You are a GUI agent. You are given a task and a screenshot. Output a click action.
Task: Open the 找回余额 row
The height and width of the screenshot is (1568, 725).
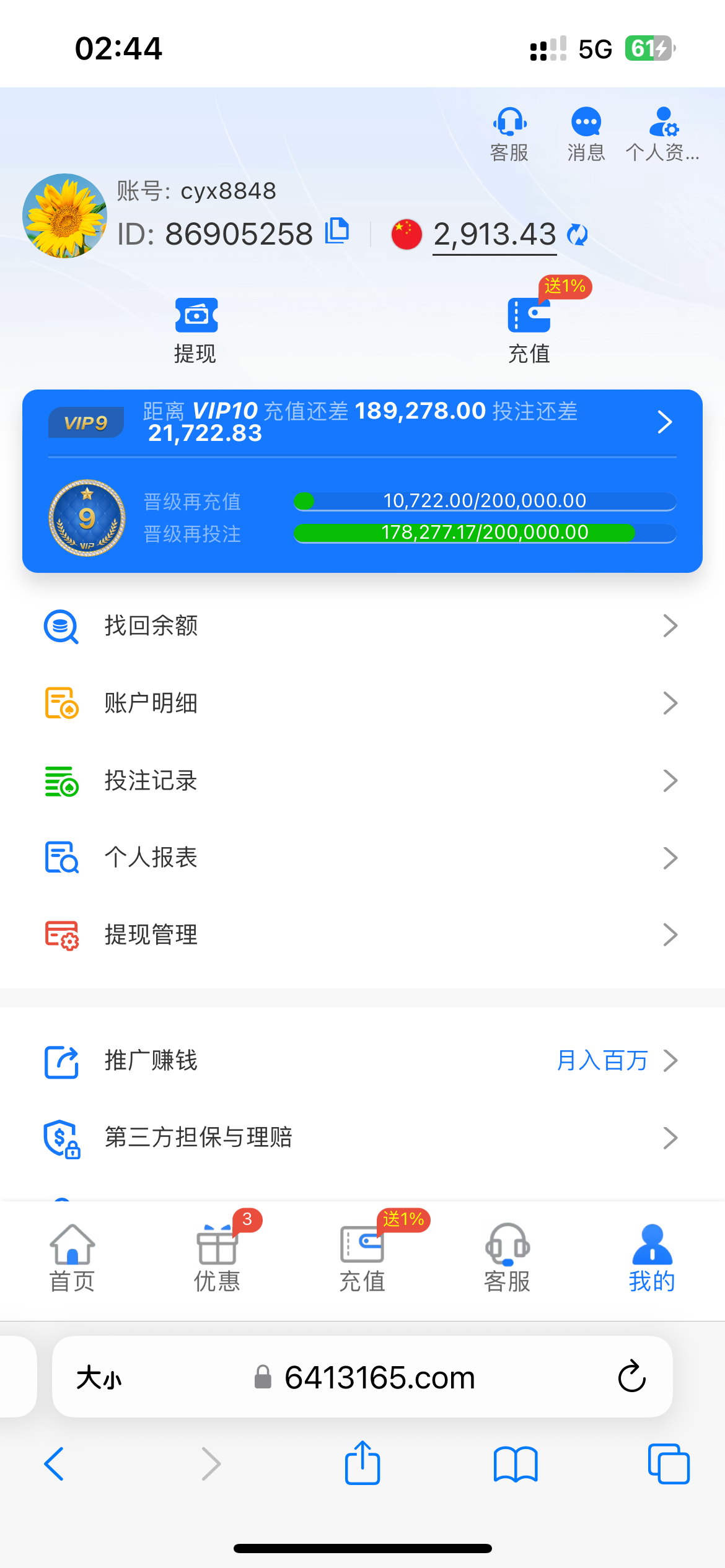362,626
